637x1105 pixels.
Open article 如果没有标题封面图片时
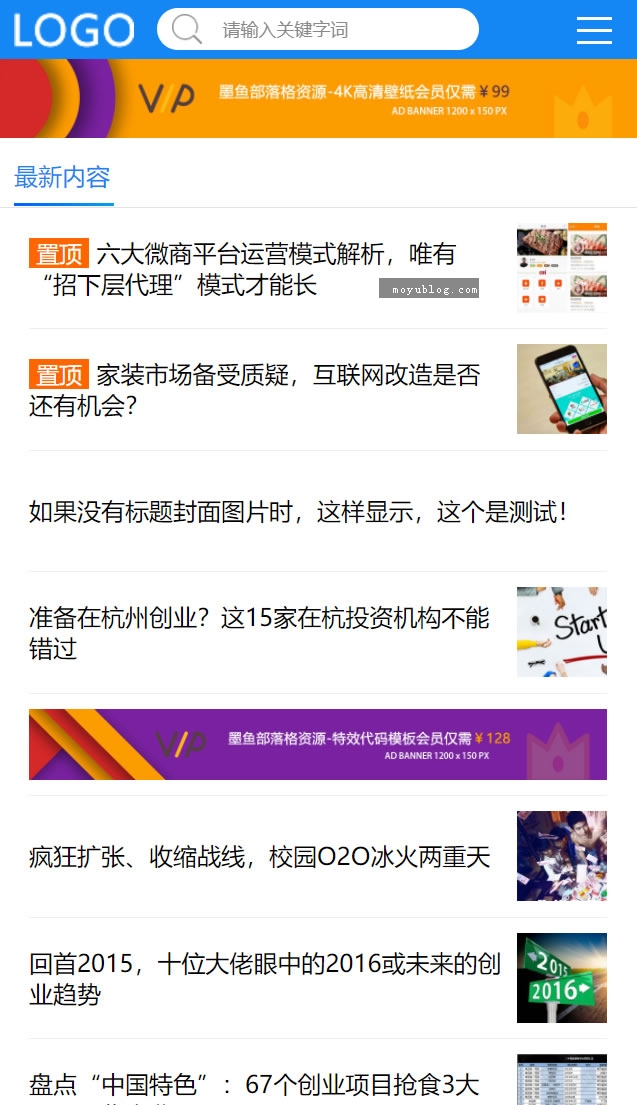pos(298,512)
